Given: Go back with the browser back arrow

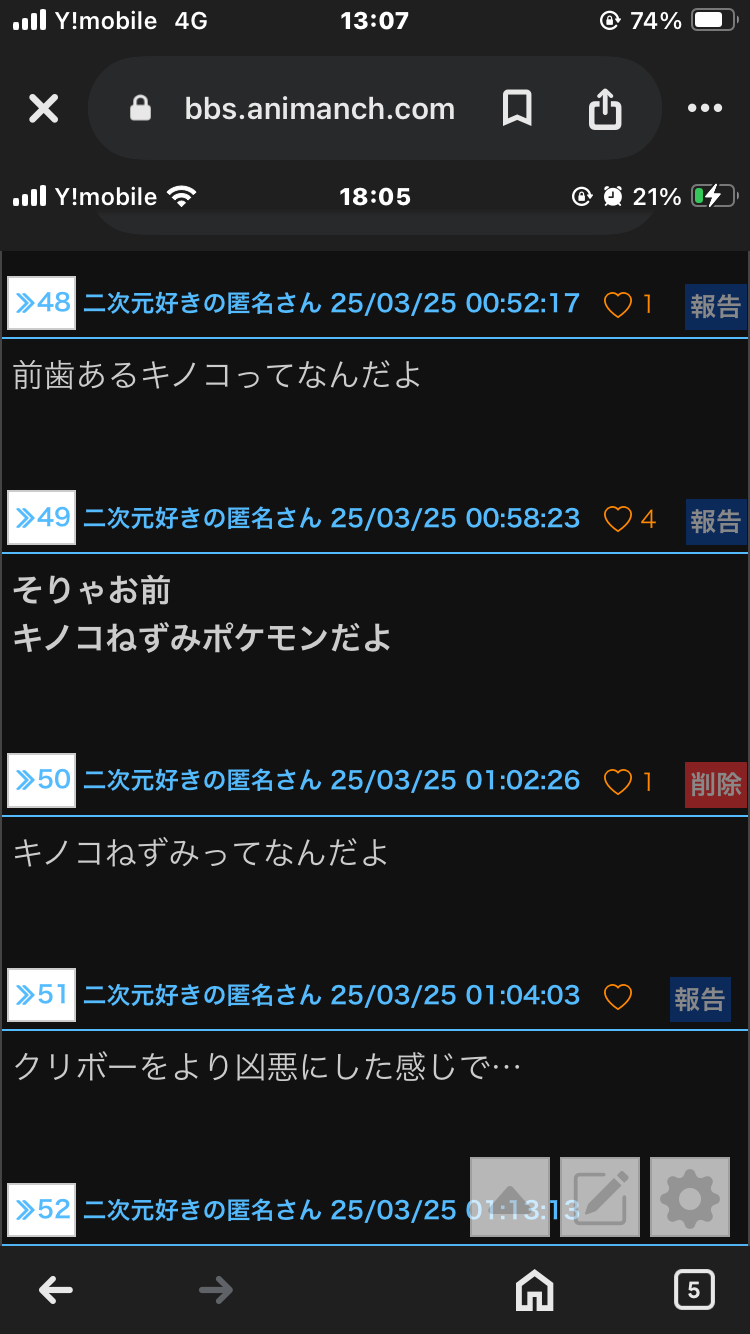Looking at the screenshot, I should [x=56, y=1290].
